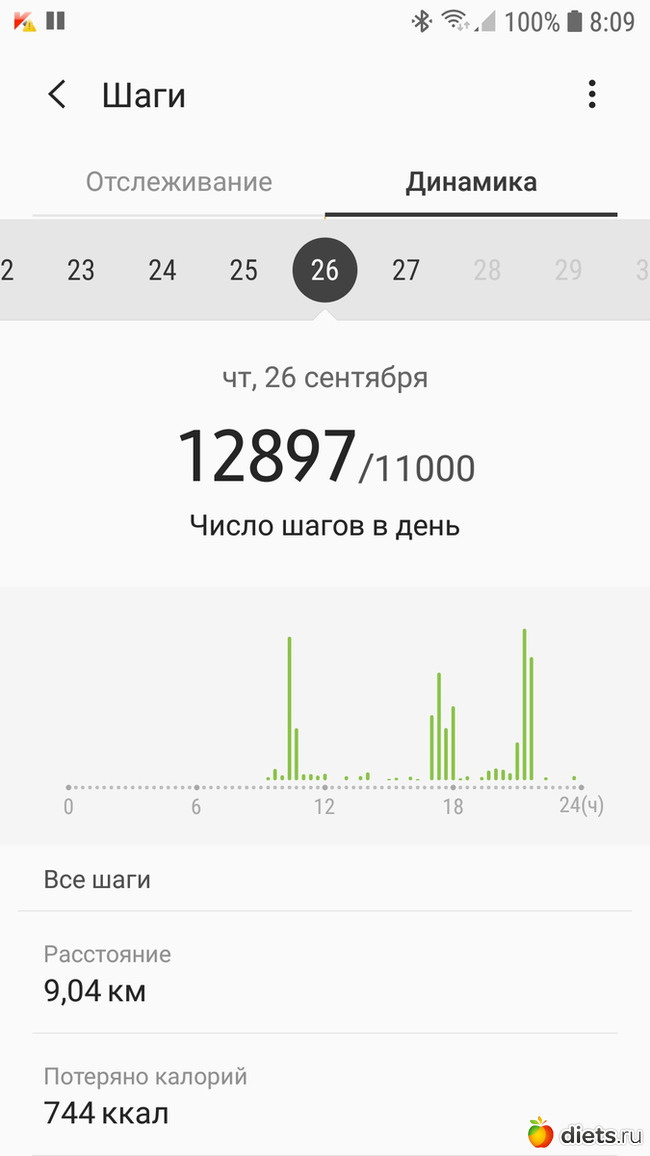The width and height of the screenshot is (650, 1156).
Task: Choose day 25 in the date strip
Action: click(244, 270)
